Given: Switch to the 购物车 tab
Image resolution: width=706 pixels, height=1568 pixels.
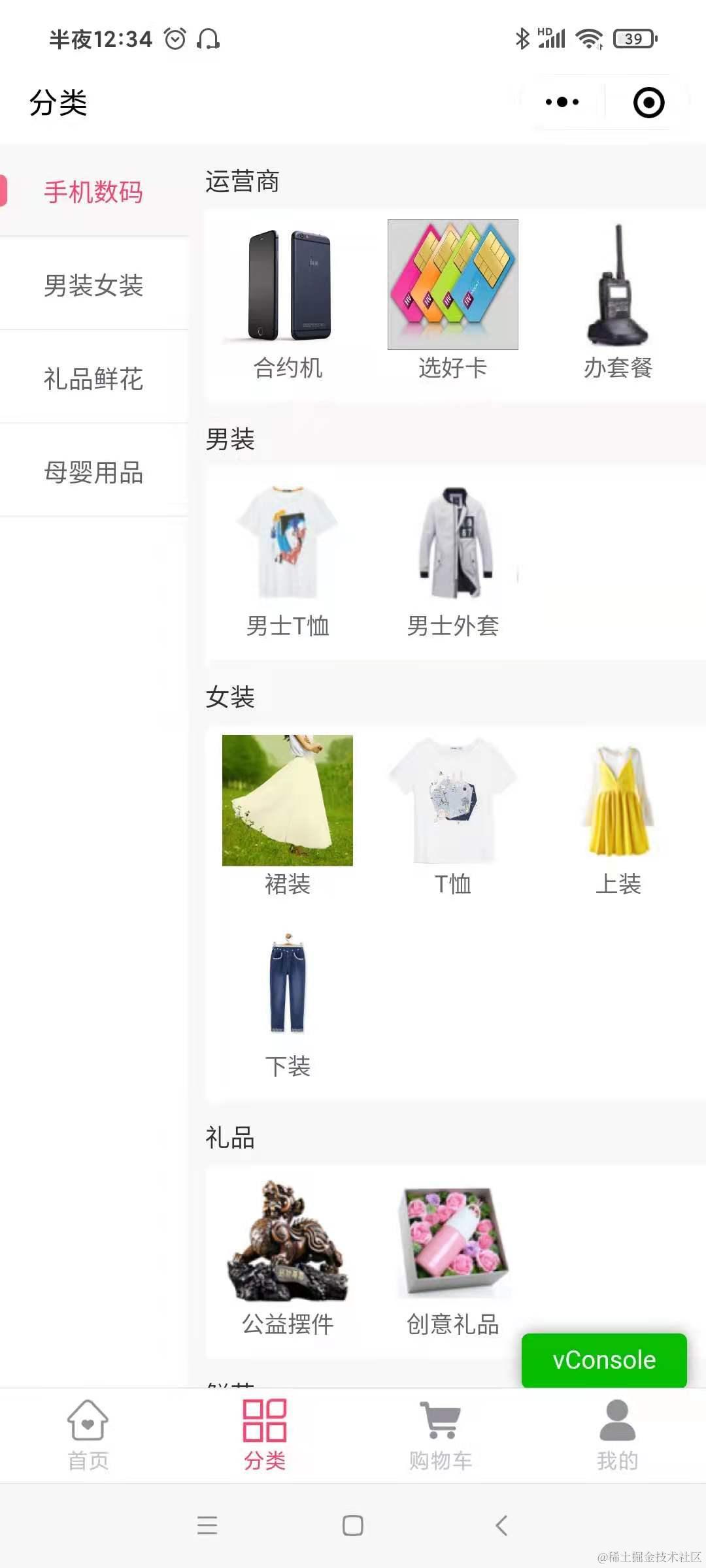Looking at the screenshot, I should pos(441,1435).
